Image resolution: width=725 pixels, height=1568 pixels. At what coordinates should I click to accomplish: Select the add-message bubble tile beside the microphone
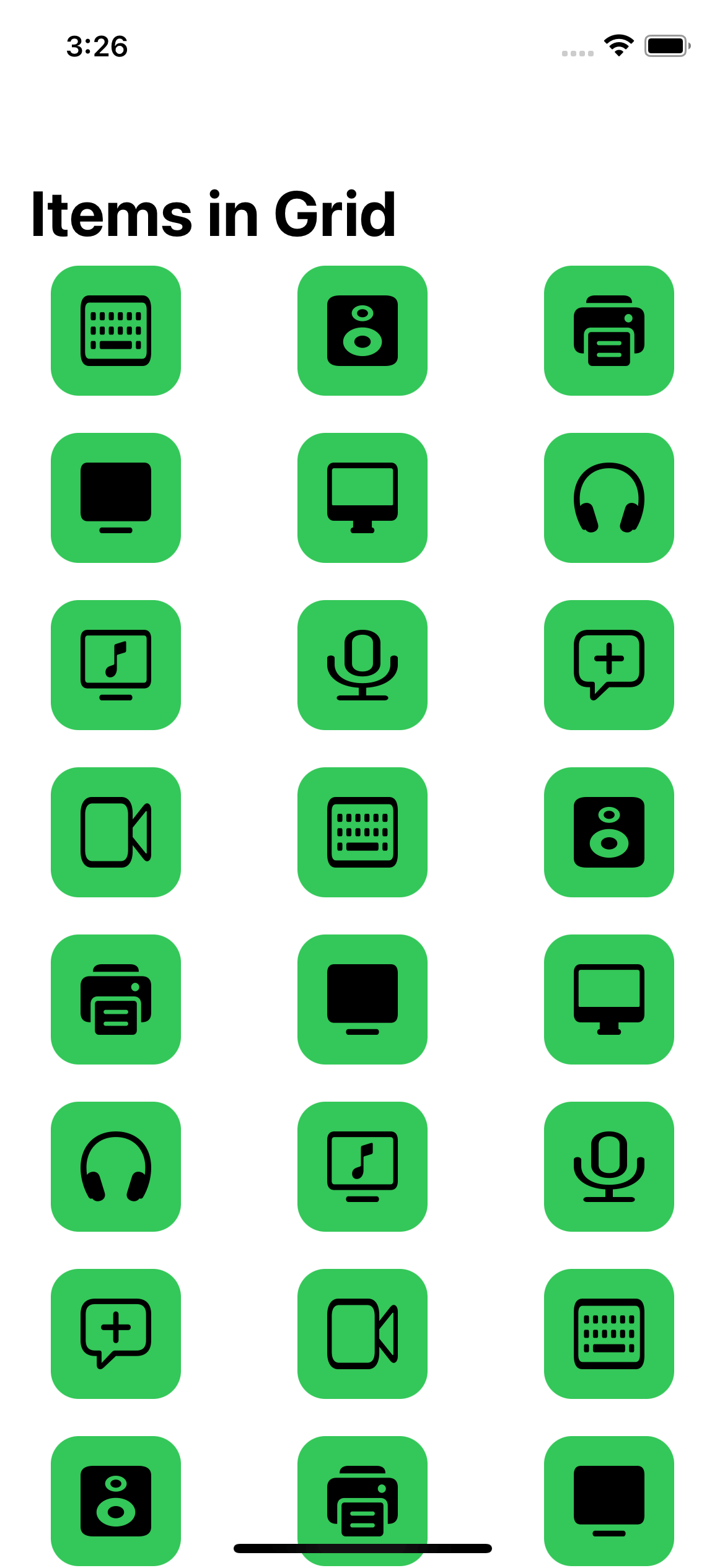click(609, 665)
